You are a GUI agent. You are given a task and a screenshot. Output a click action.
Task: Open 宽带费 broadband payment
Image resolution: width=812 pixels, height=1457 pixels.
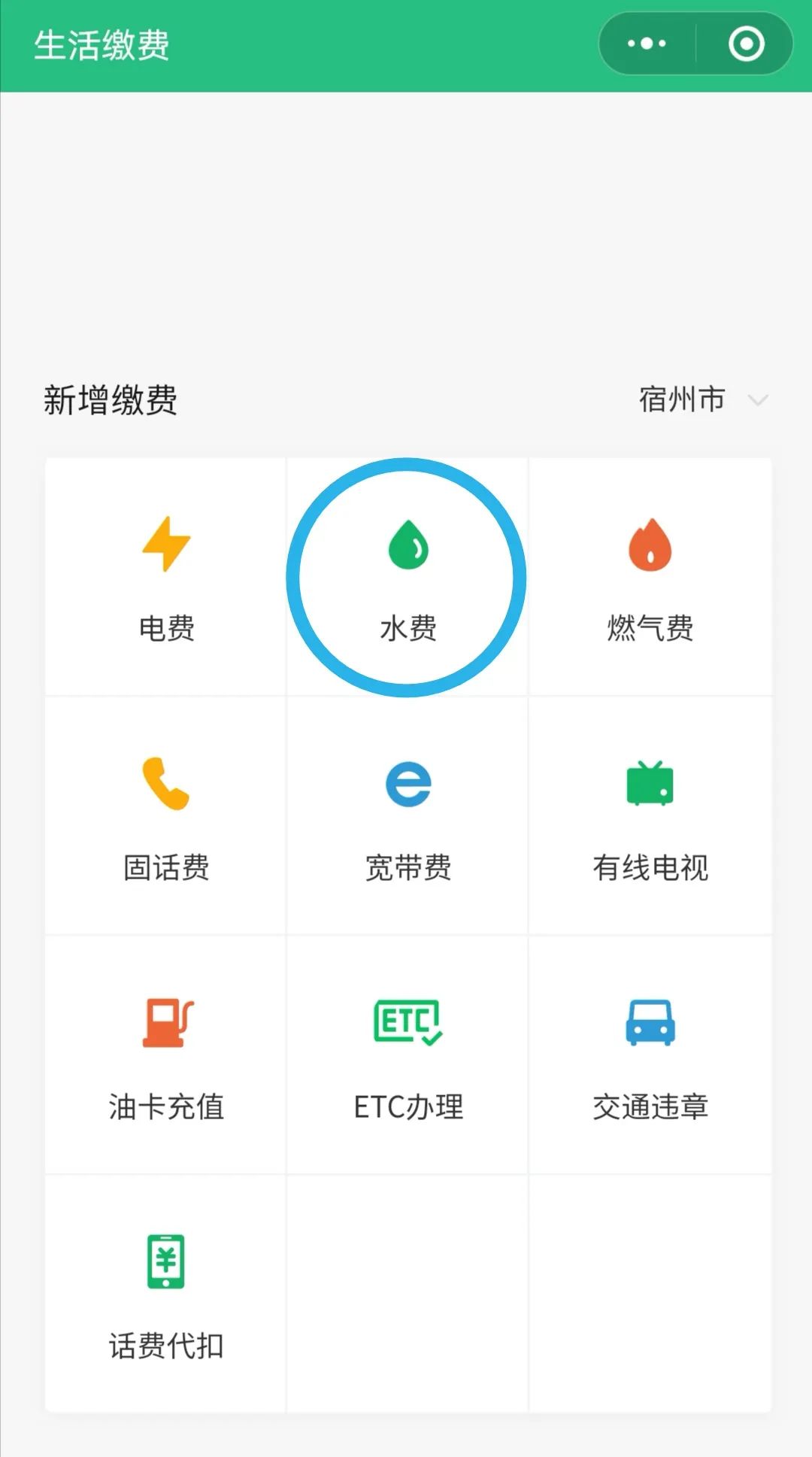(x=408, y=816)
